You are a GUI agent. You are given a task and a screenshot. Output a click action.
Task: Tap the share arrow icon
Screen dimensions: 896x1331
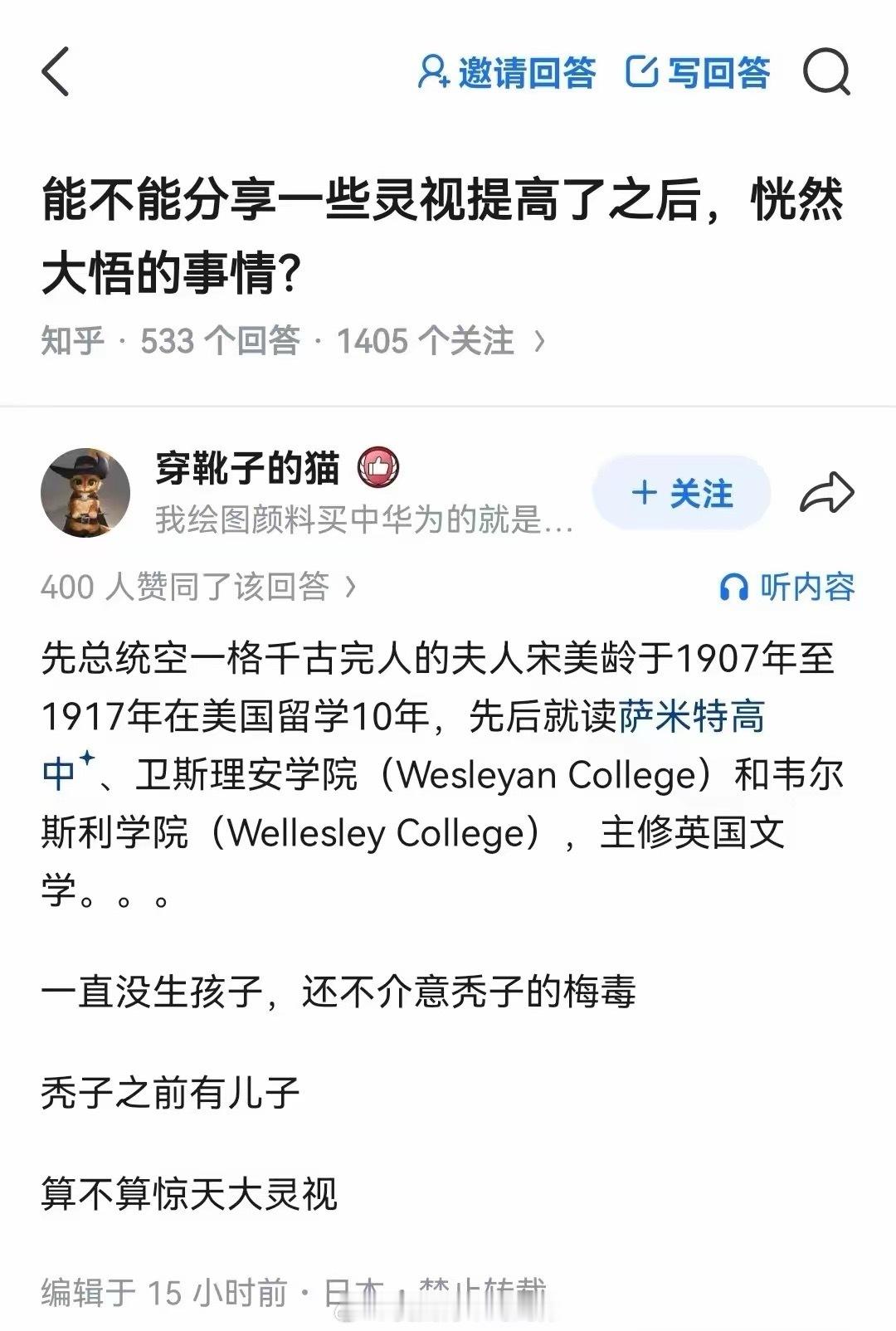(827, 491)
